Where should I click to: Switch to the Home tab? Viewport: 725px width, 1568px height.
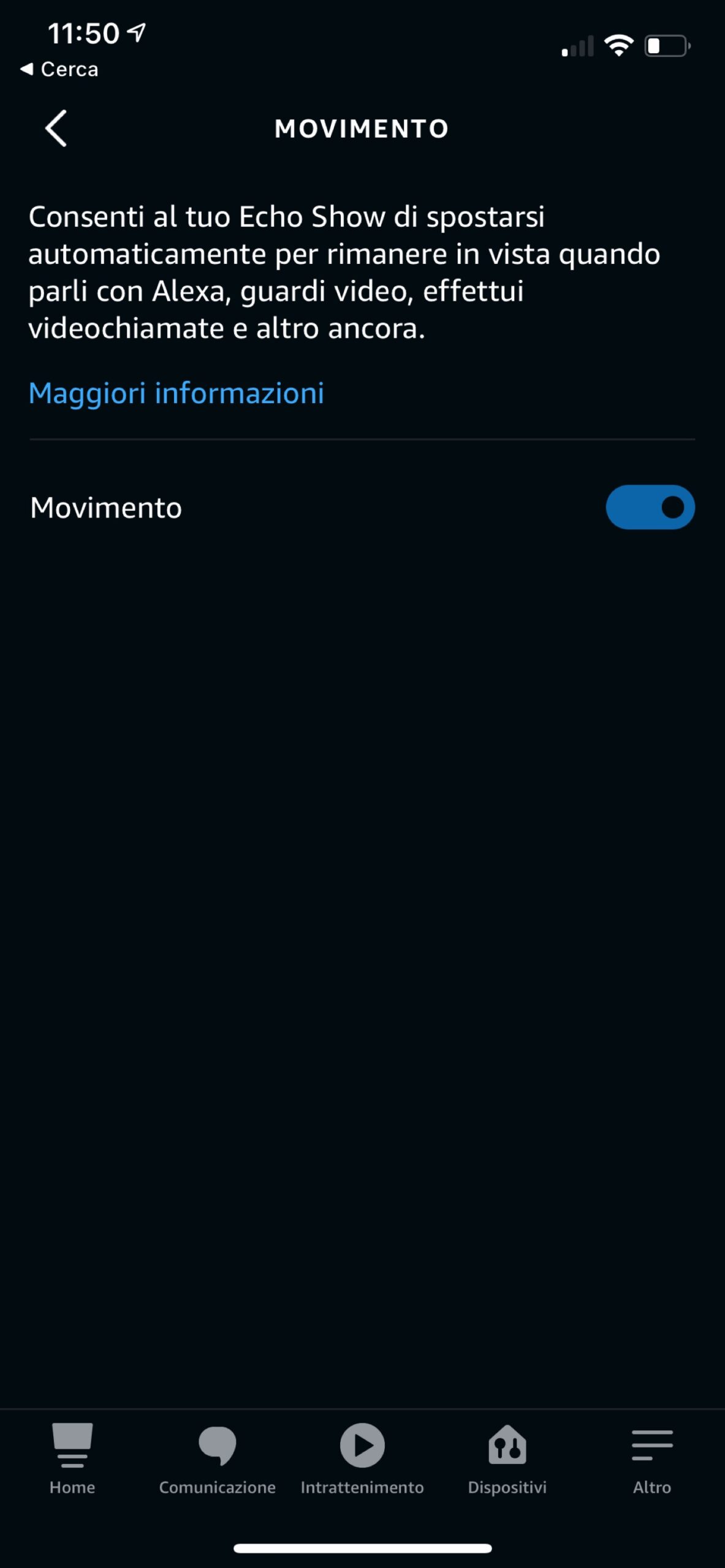(72, 1459)
